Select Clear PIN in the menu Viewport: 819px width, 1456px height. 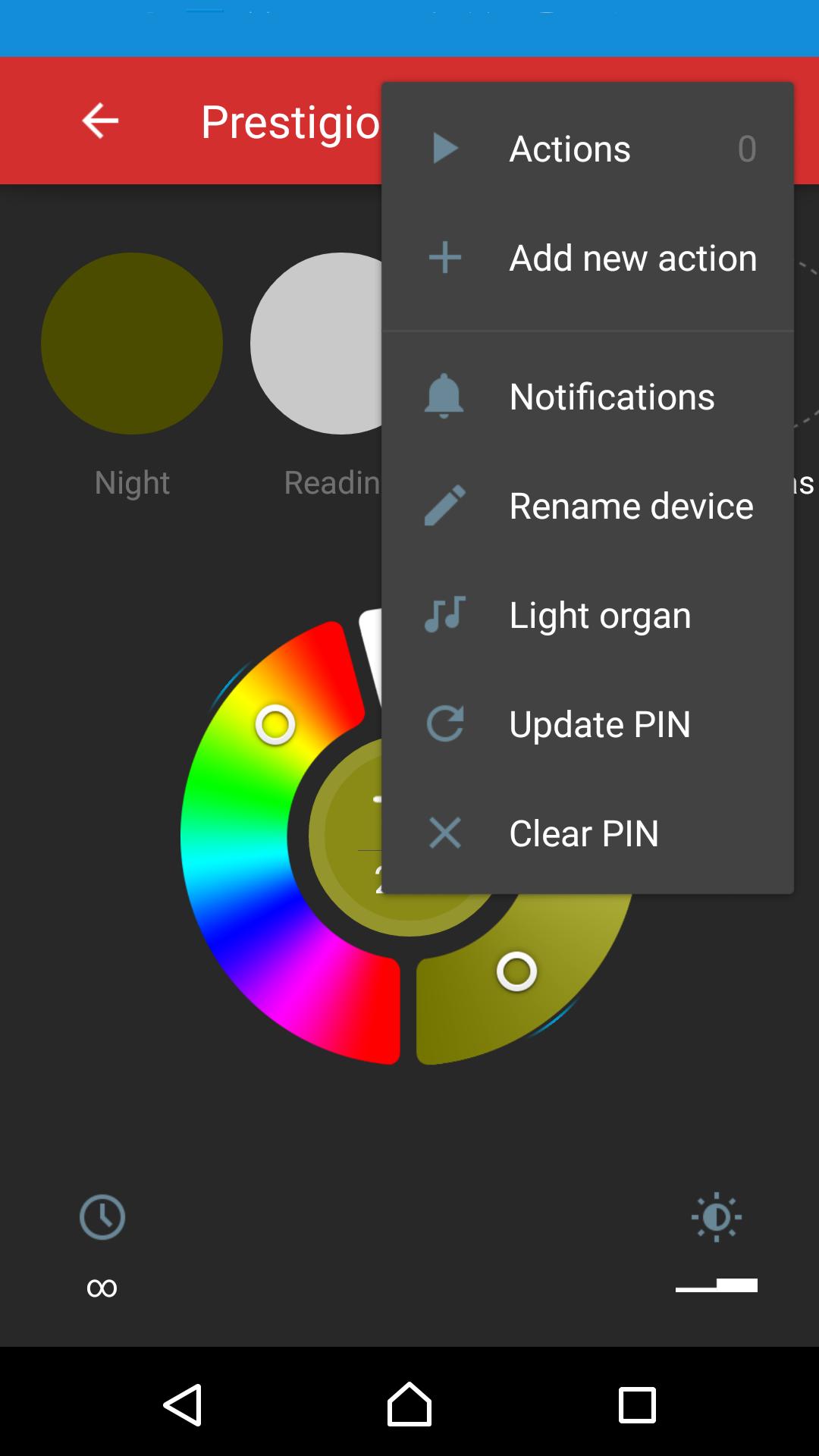click(x=584, y=833)
